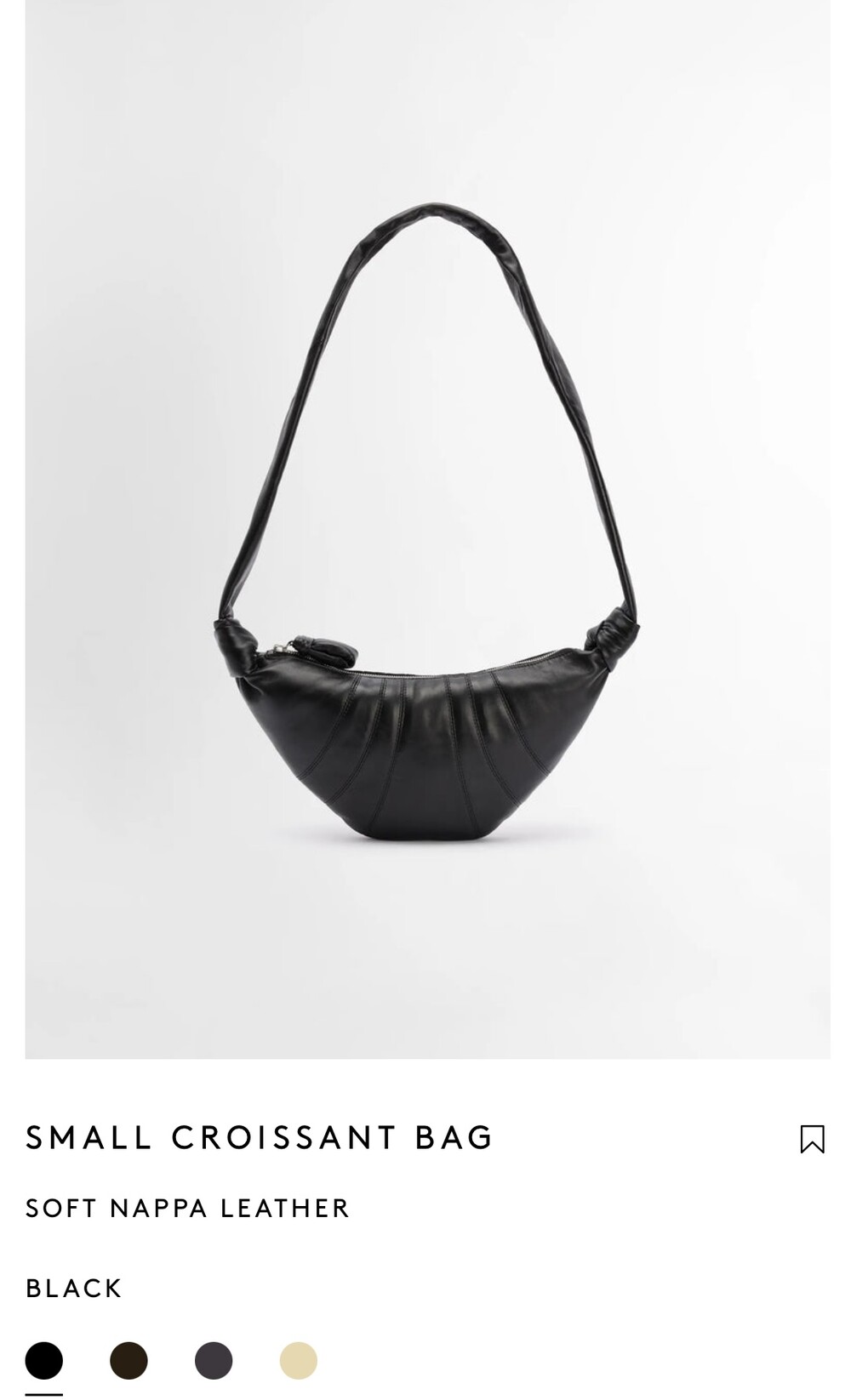851x1400 pixels.
Task: Select the cream color swatch
Action: click(299, 1361)
